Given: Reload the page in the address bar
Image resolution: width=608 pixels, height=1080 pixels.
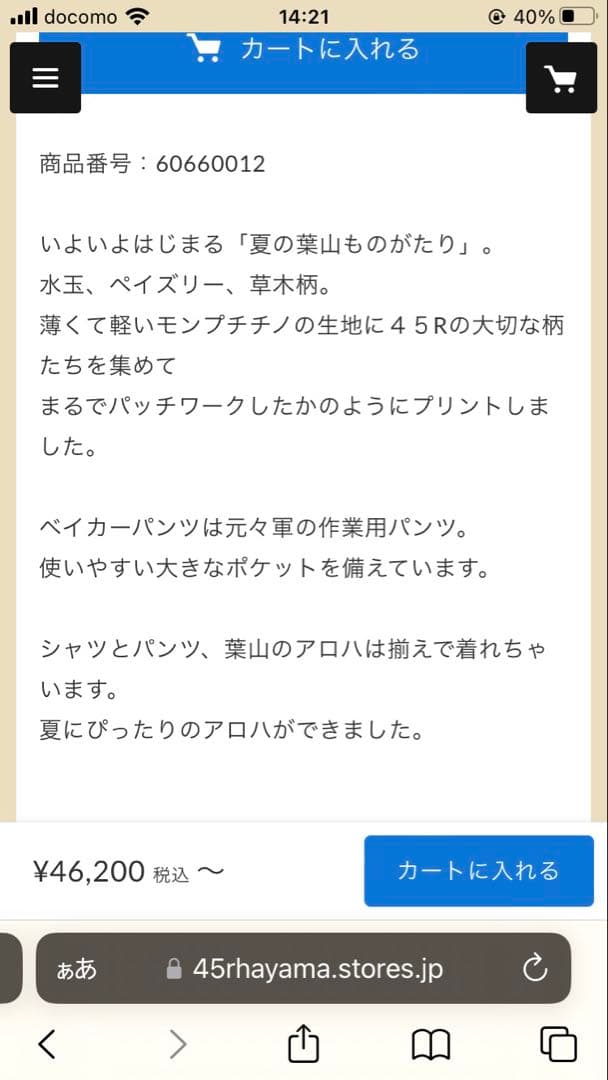Looking at the screenshot, I should click(x=535, y=968).
